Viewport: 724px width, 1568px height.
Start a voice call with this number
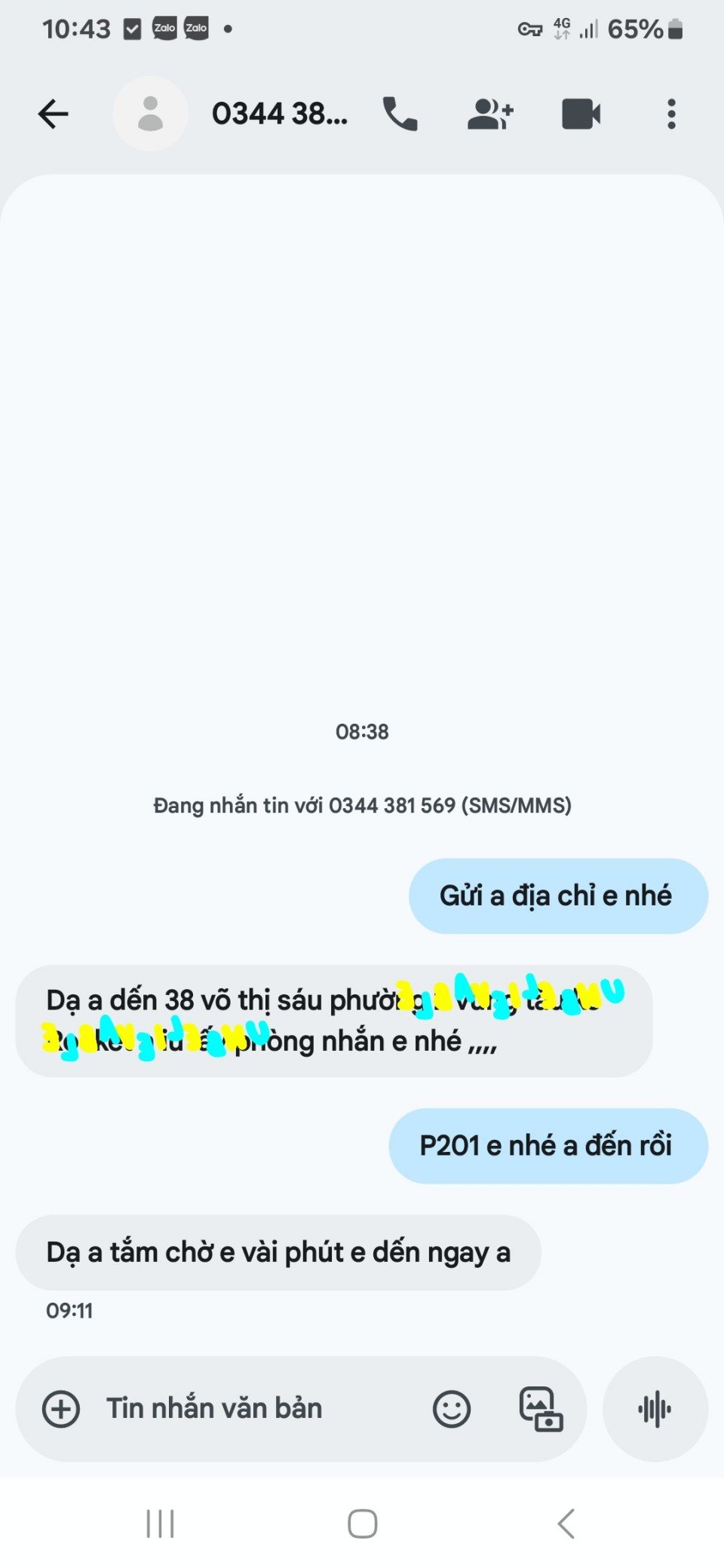tap(400, 115)
